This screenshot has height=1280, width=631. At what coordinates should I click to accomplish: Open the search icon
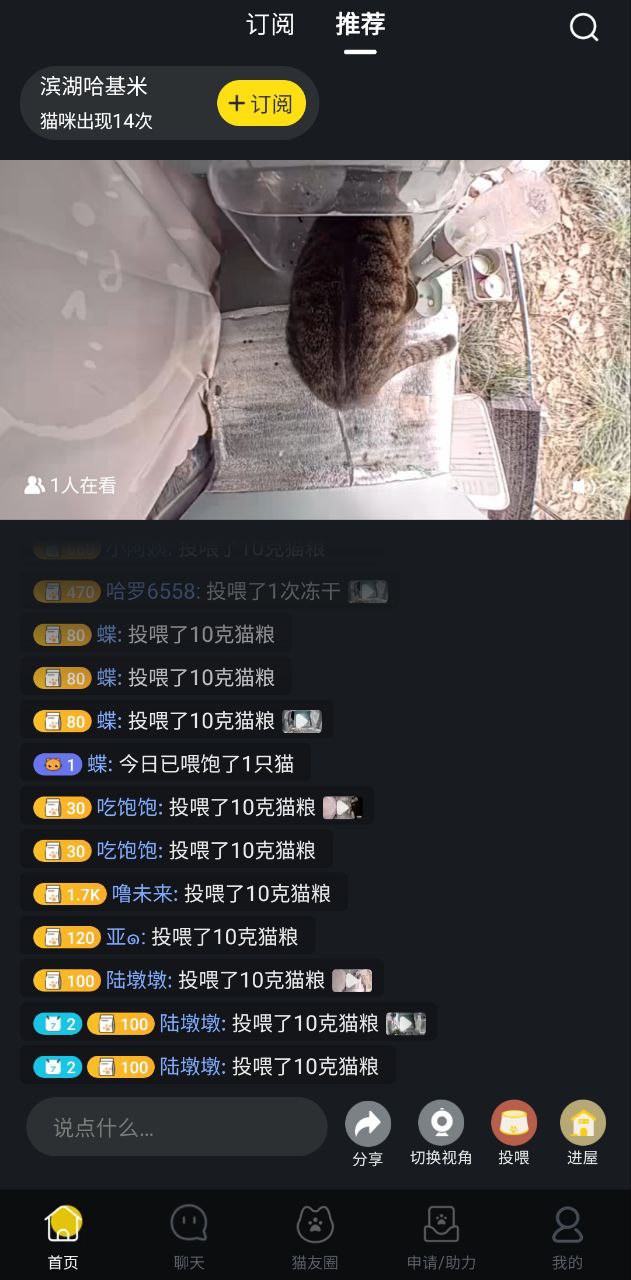click(584, 28)
